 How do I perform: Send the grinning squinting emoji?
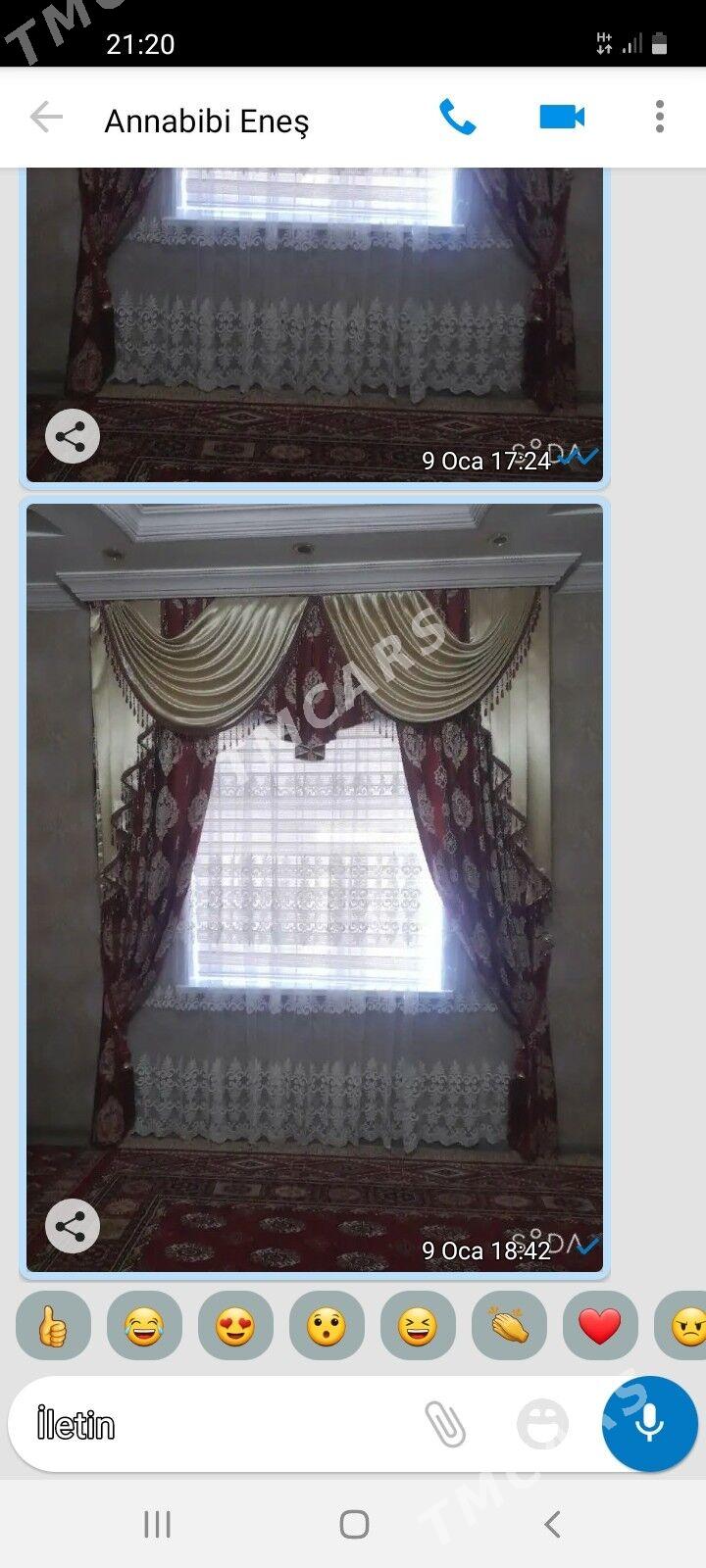(x=418, y=1326)
